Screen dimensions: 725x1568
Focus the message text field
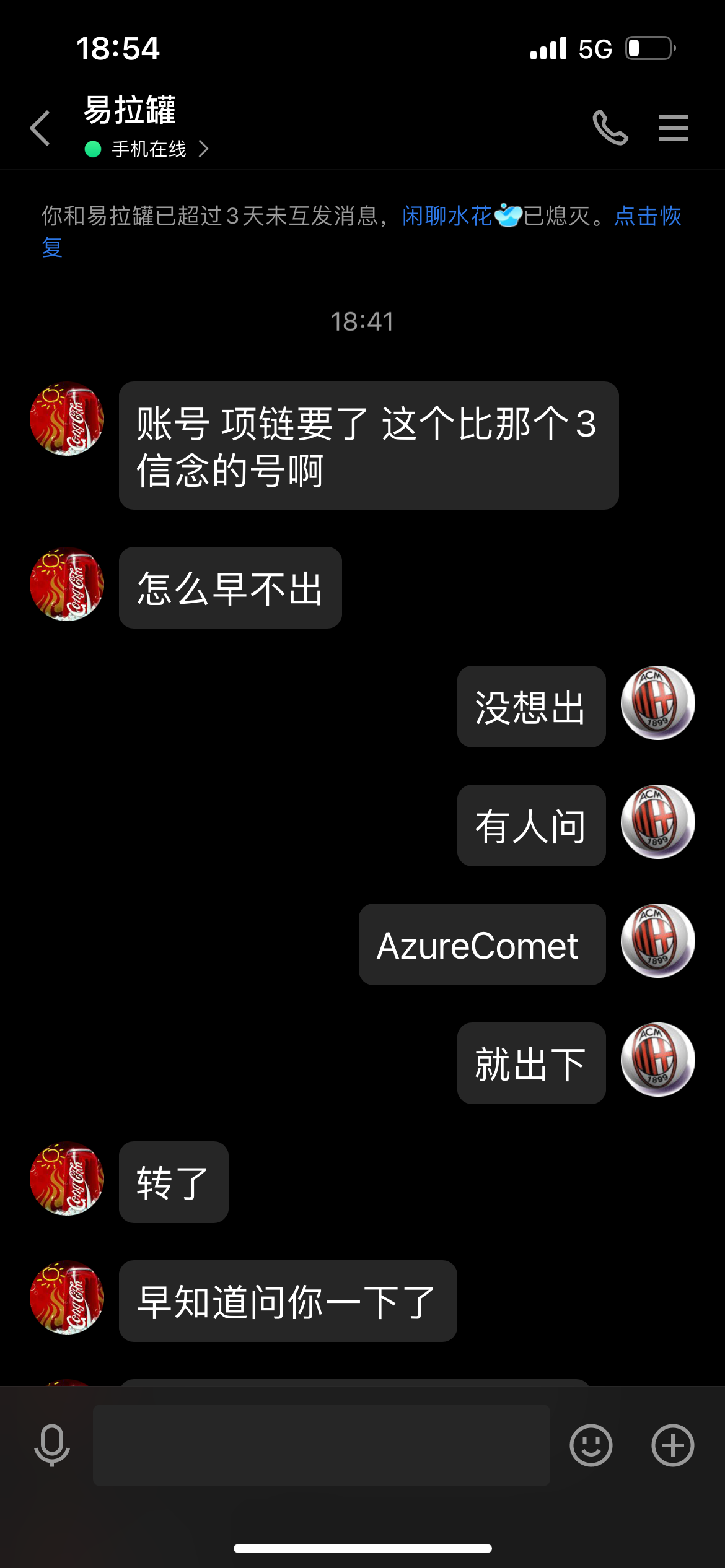point(321,1445)
